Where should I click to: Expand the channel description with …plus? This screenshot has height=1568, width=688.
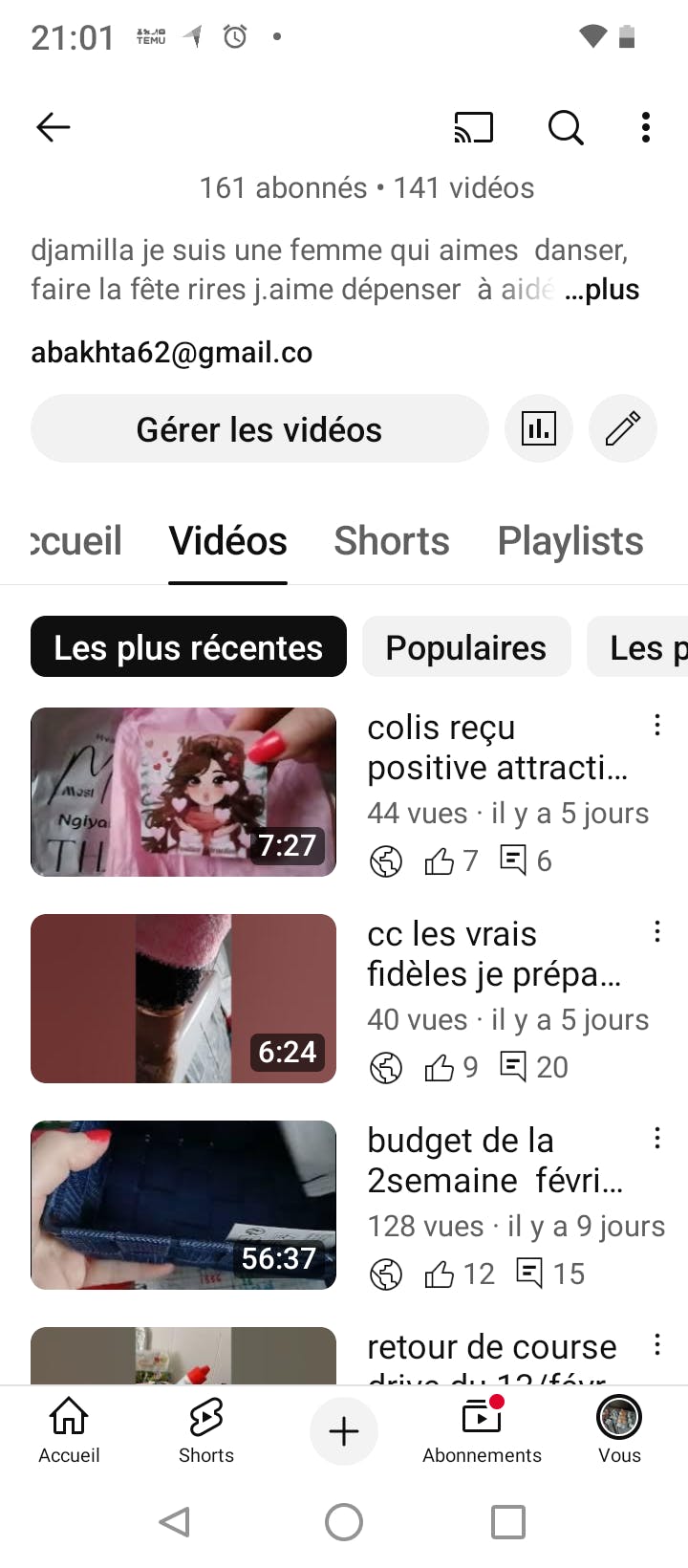[602, 290]
